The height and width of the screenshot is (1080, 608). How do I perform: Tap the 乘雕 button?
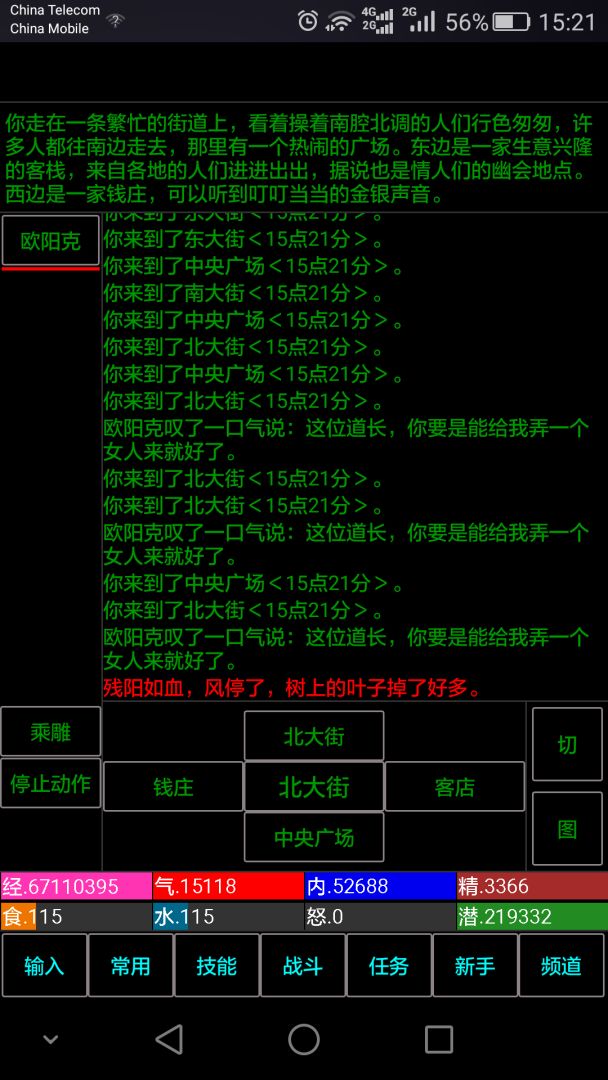pyautogui.click(x=50, y=732)
